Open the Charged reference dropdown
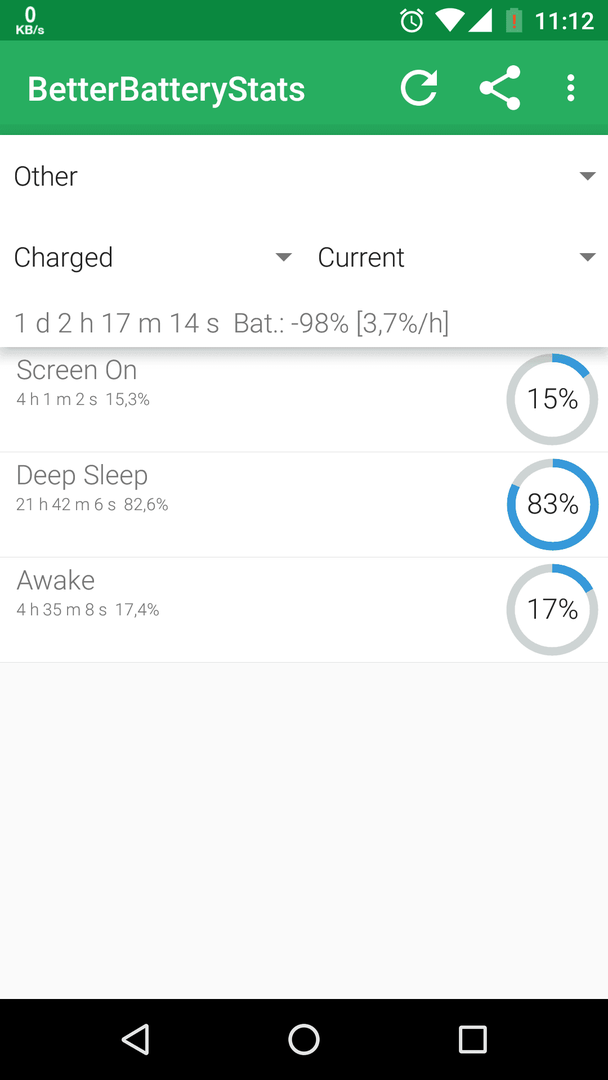Viewport: 608px width, 1080px height. tap(152, 258)
